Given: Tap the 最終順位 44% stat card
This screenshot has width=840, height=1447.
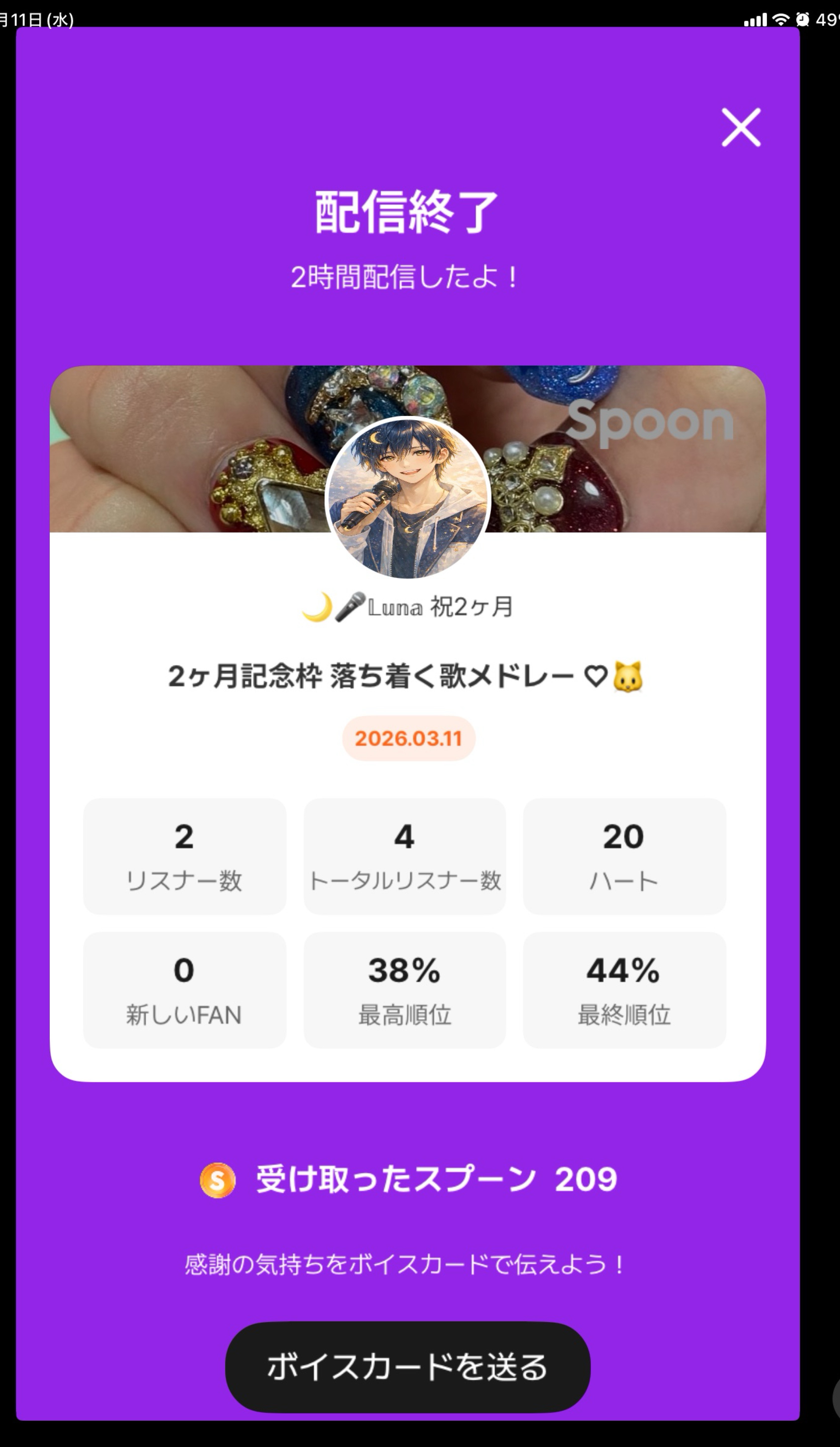Looking at the screenshot, I should click(624, 989).
